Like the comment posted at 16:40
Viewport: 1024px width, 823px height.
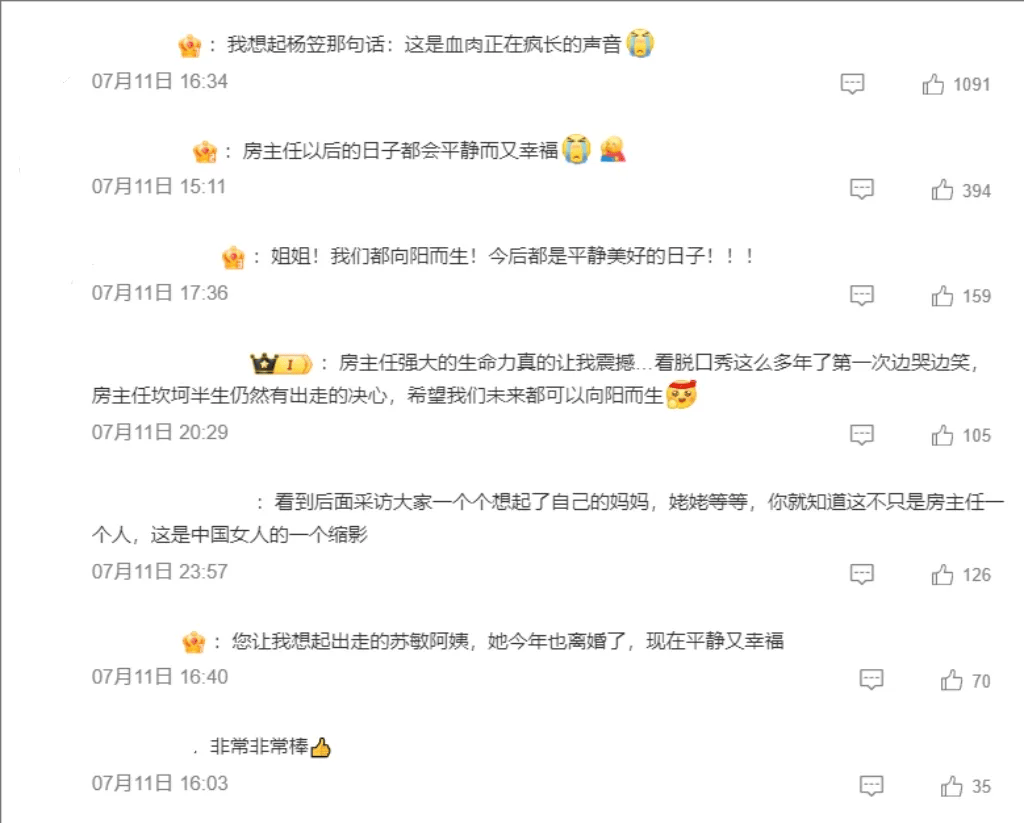951,681
